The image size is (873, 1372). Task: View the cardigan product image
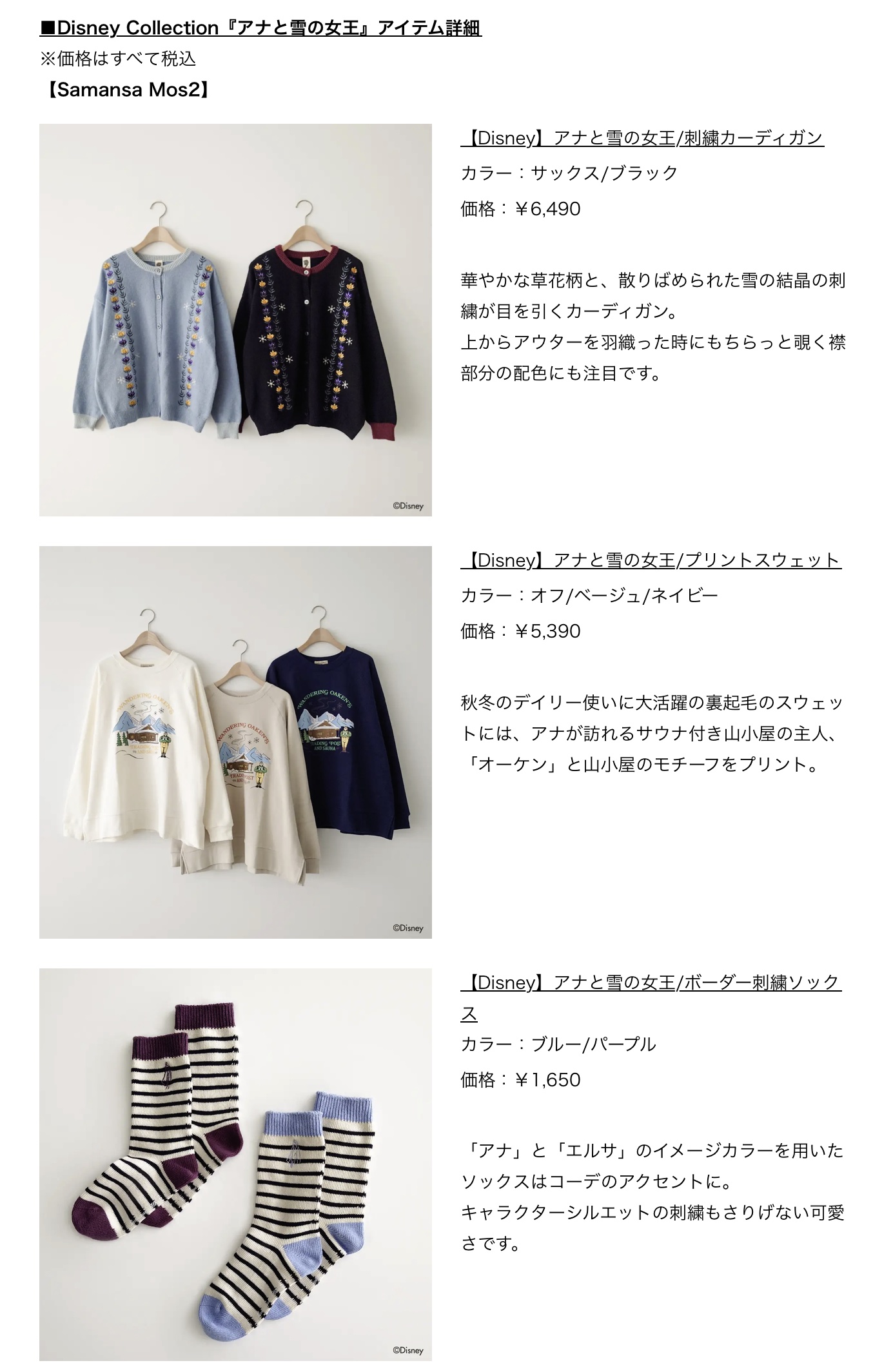click(235, 320)
